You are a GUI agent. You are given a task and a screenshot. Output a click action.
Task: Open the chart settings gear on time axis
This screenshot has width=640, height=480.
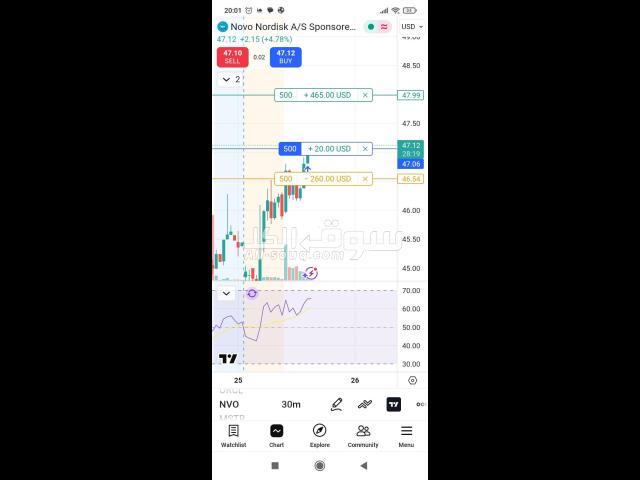[x=412, y=380]
